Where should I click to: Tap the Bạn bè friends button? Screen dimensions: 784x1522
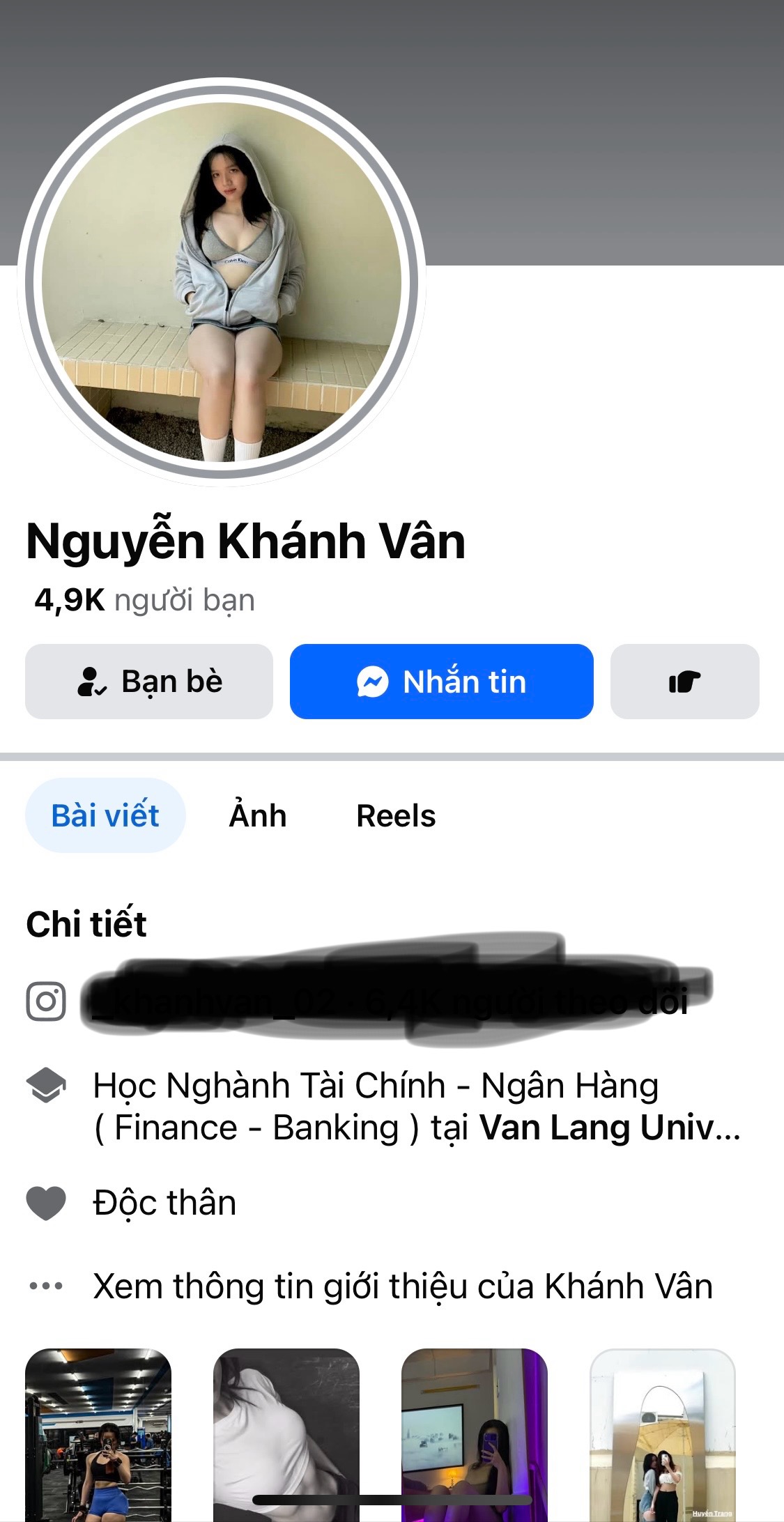pos(149,682)
